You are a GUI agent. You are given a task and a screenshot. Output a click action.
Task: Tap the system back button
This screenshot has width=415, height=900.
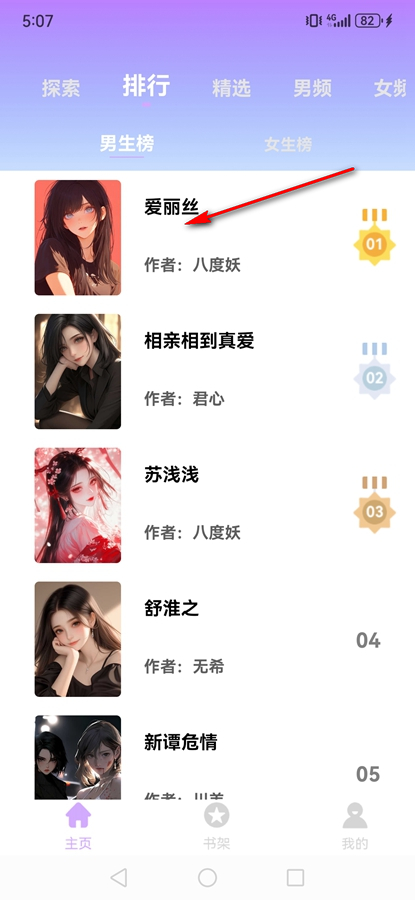118,877
